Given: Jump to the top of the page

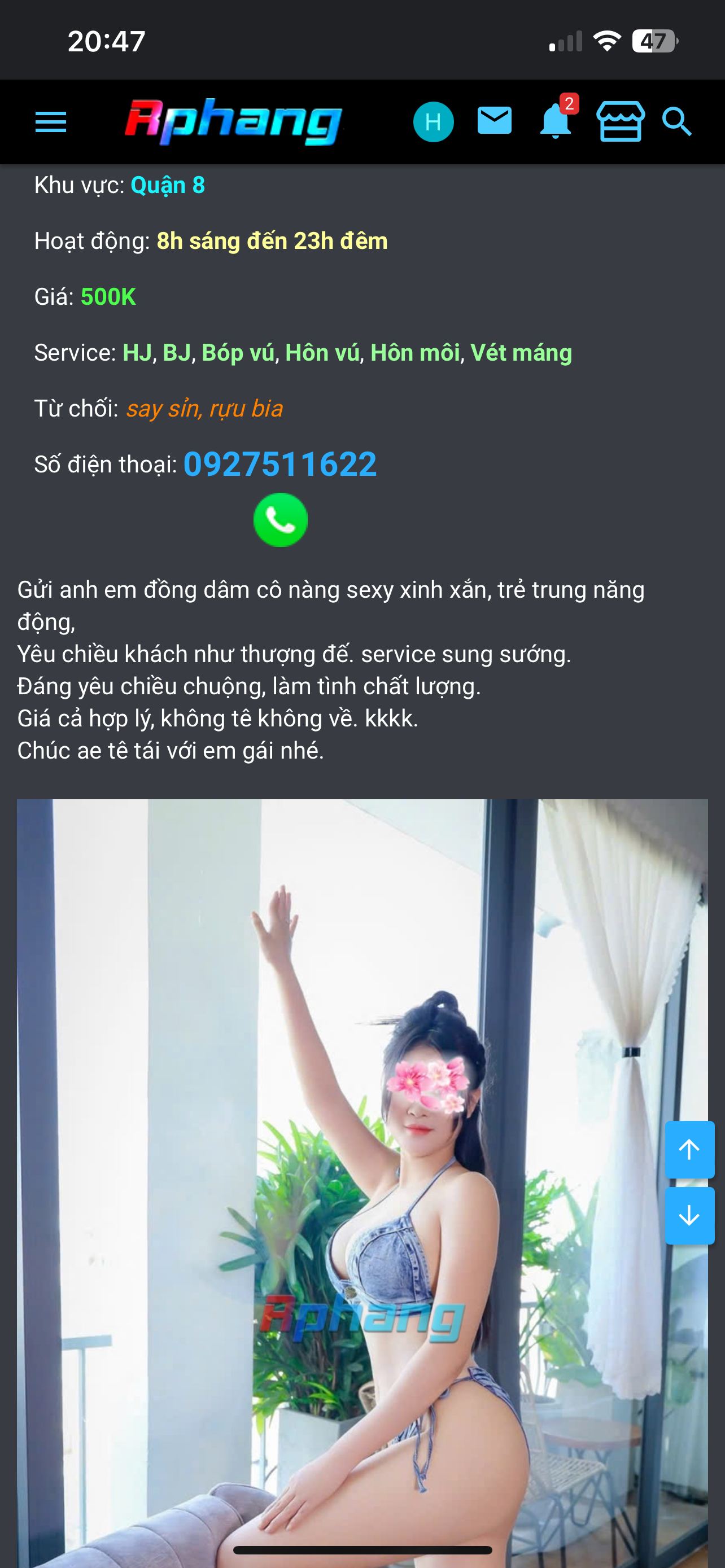Looking at the screenshot, I should point(689,1149).
